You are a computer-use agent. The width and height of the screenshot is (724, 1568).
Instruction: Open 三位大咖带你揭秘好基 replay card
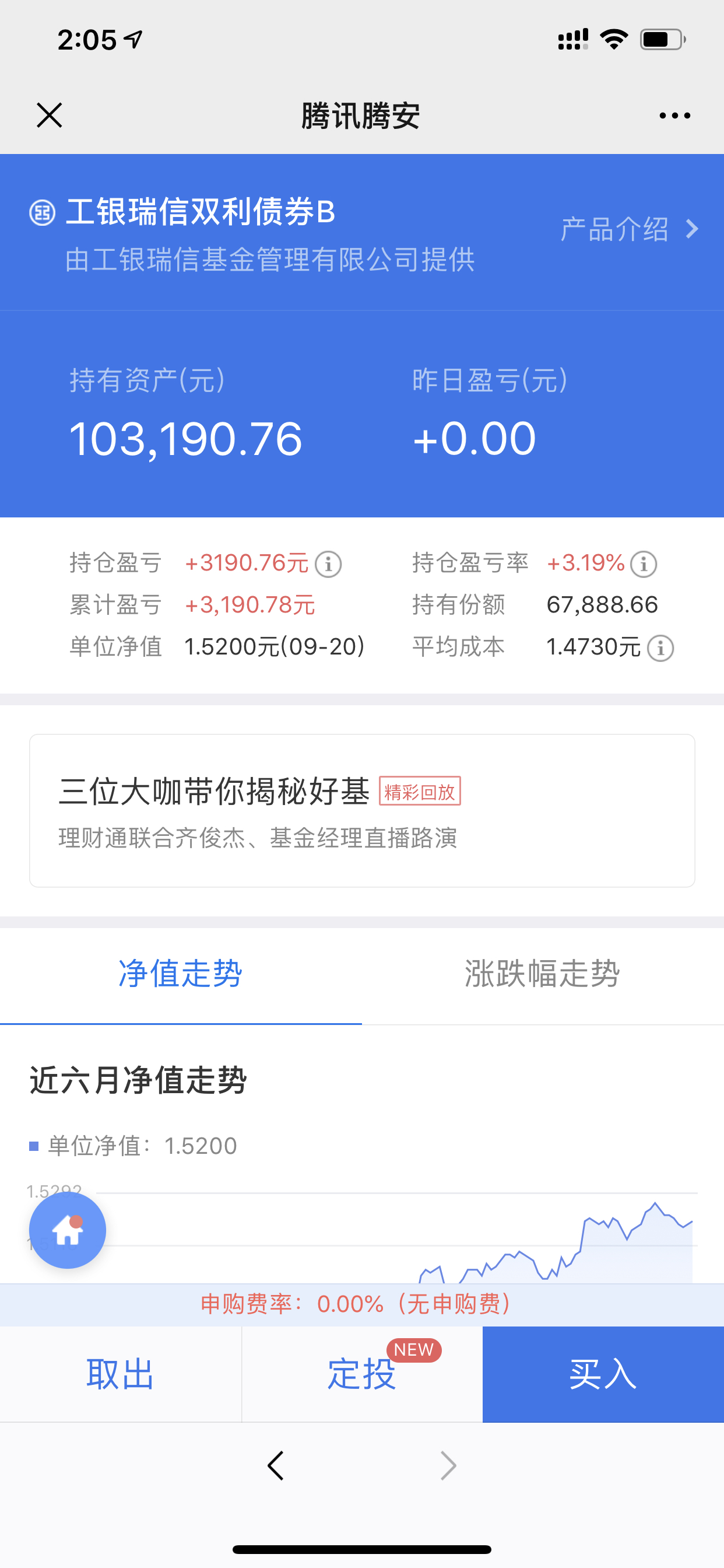[361, 811]
